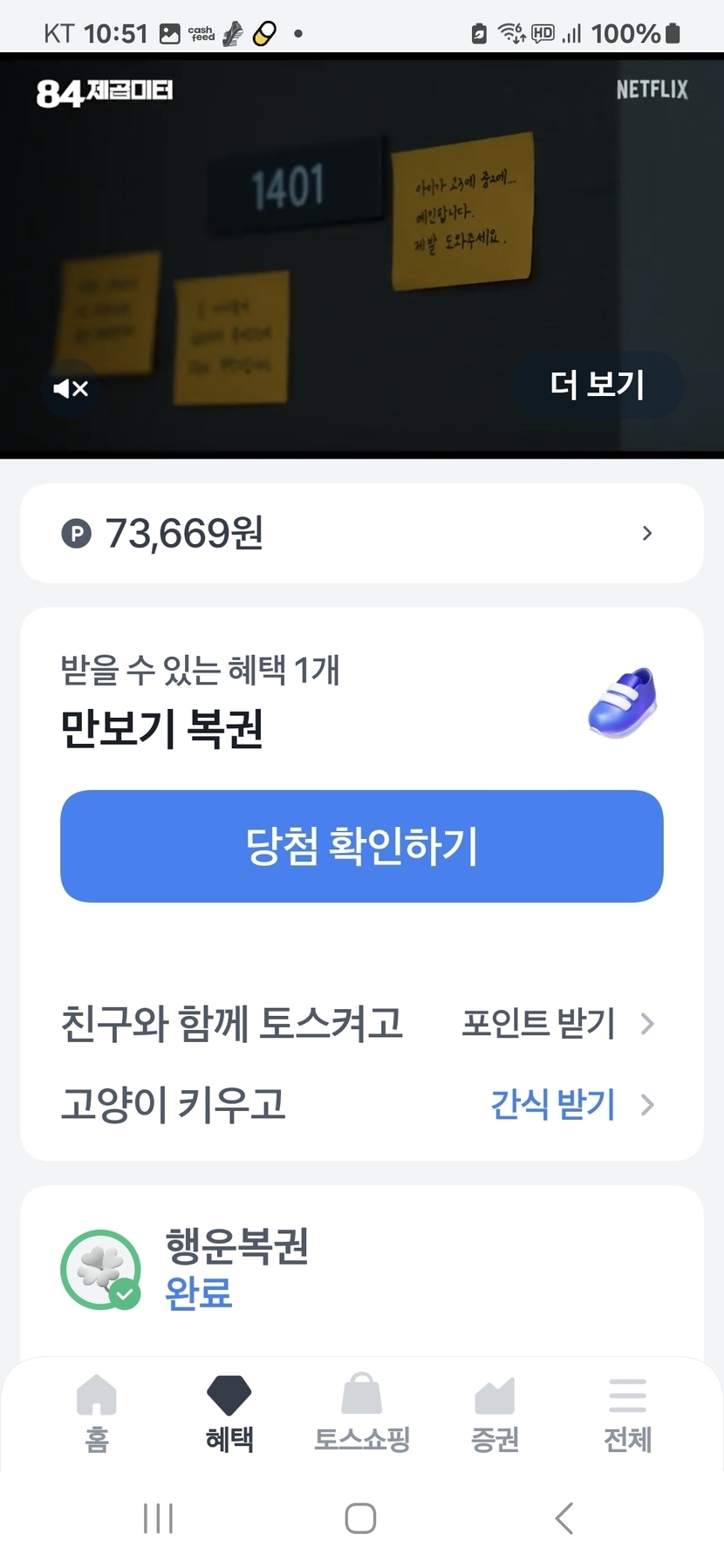Switch to the 홈 tab
This screenshot has height=1568, width=724.
pyautogui.click(x=97, y=1413)
